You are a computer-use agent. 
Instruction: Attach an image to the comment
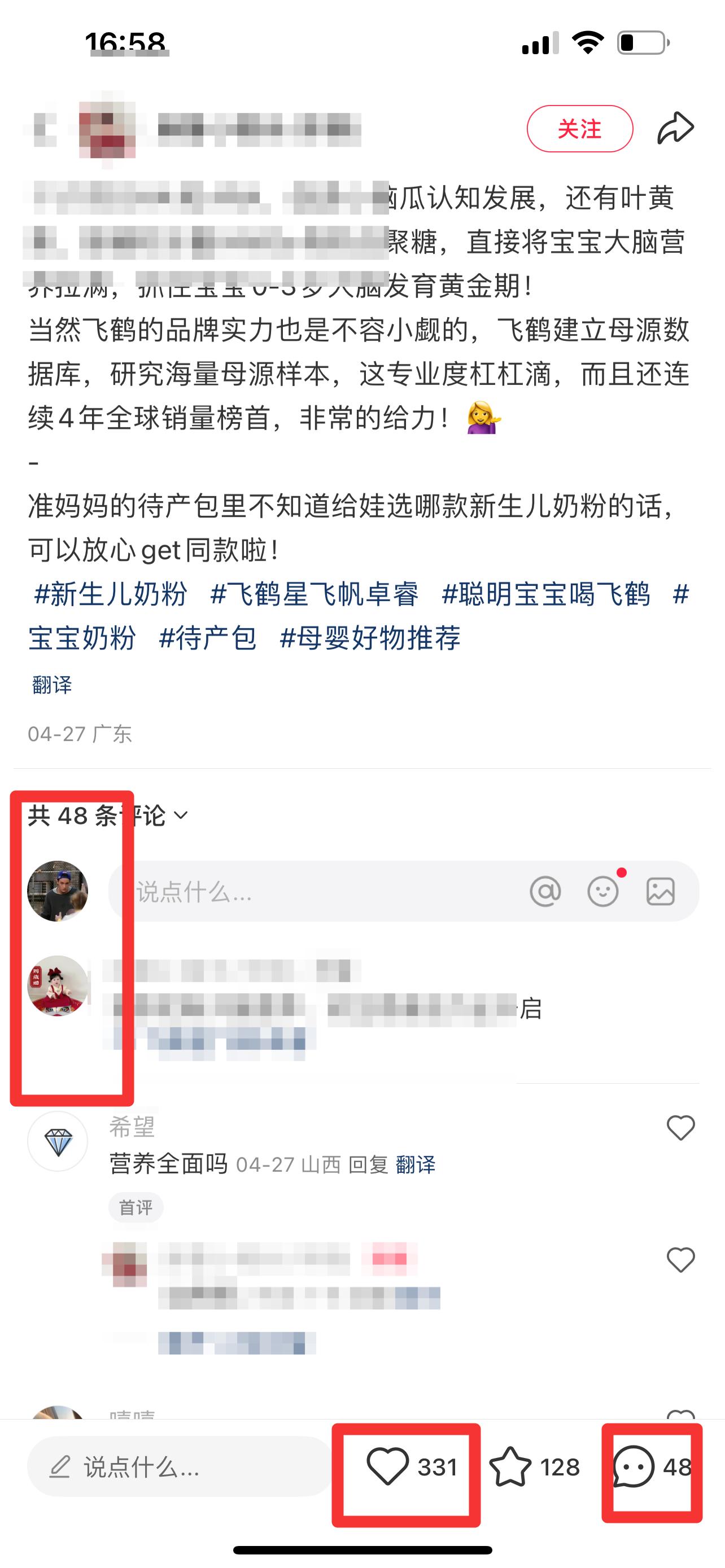tap(661, 892)
